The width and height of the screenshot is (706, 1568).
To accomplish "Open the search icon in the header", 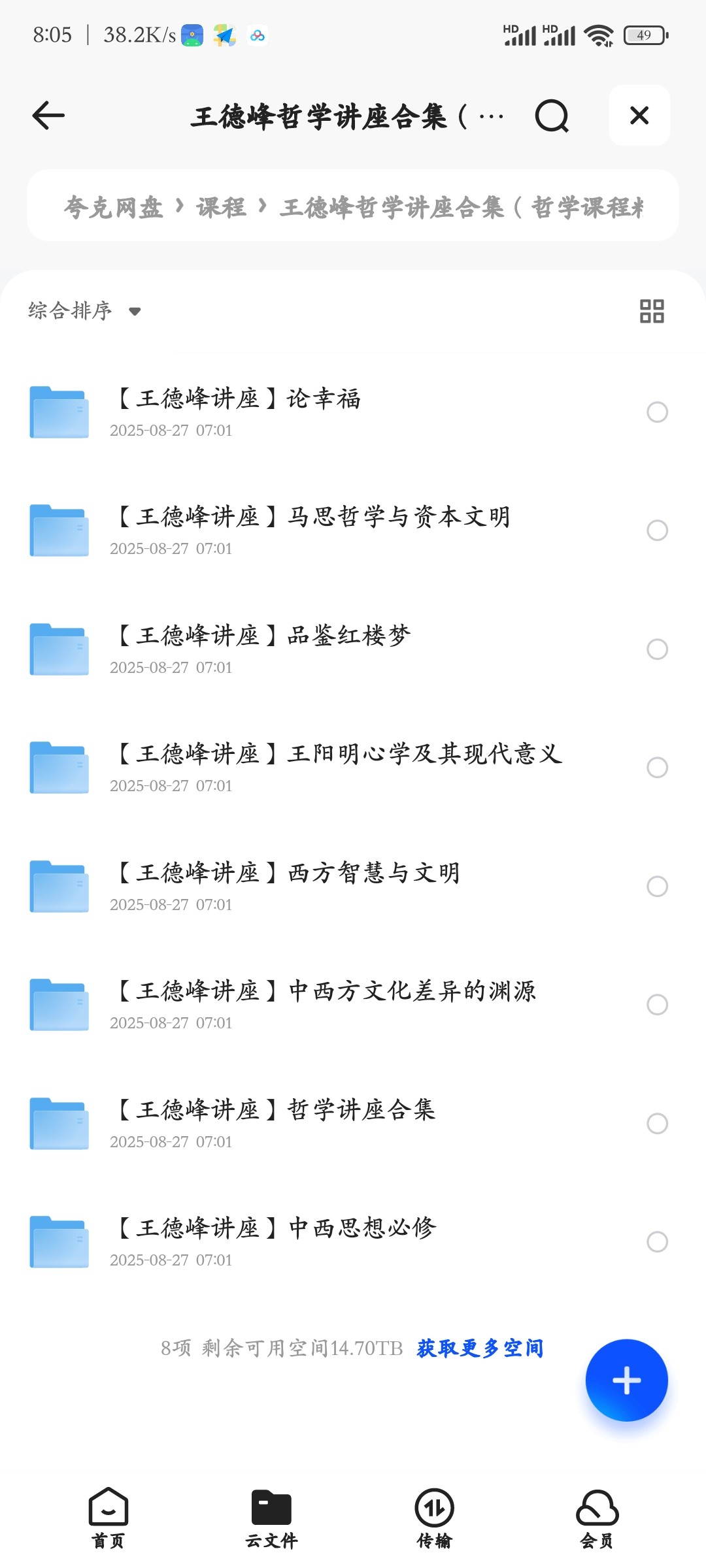I will click(x=552, y=116).
